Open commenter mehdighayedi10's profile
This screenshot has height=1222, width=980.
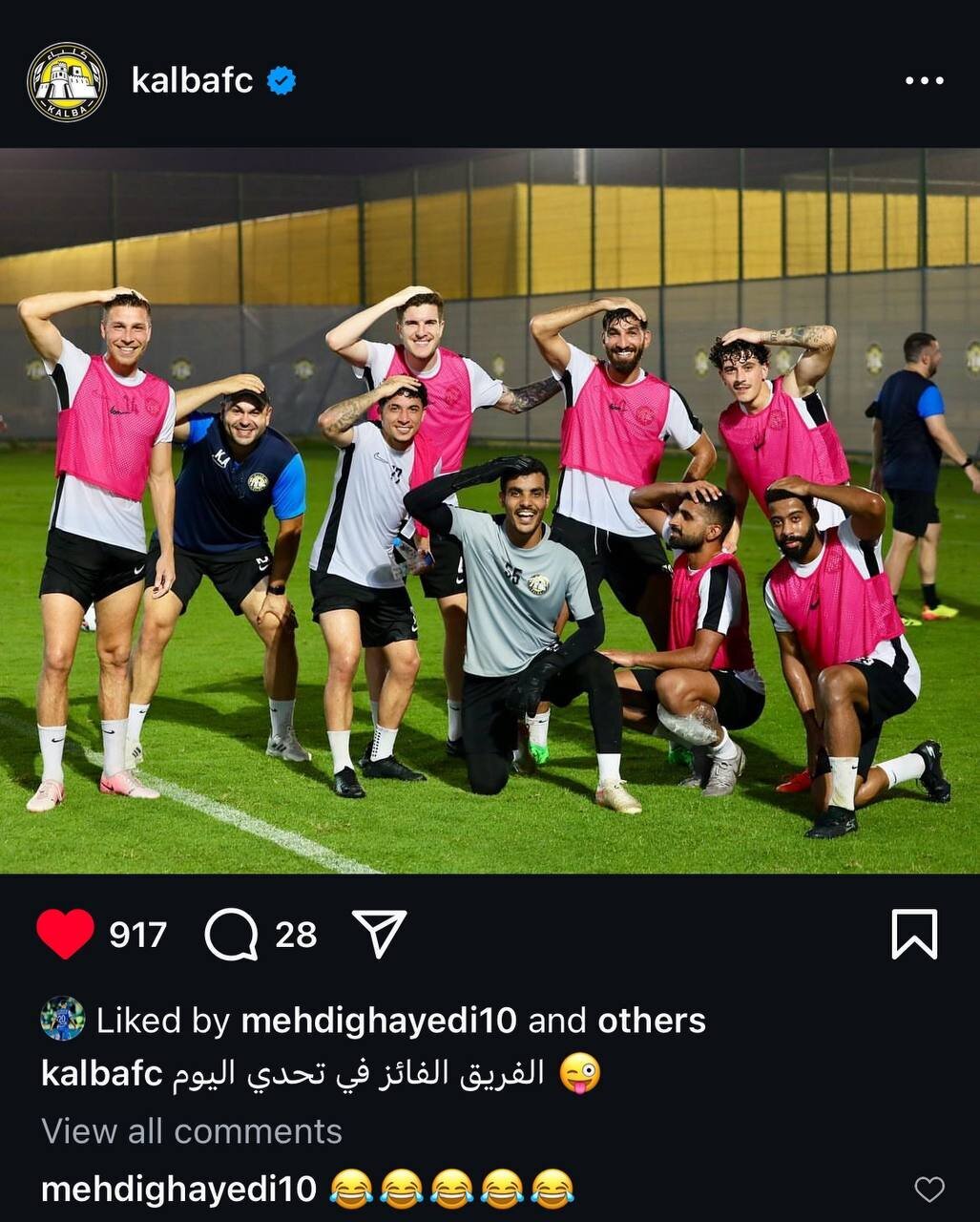click(179, 1190)
